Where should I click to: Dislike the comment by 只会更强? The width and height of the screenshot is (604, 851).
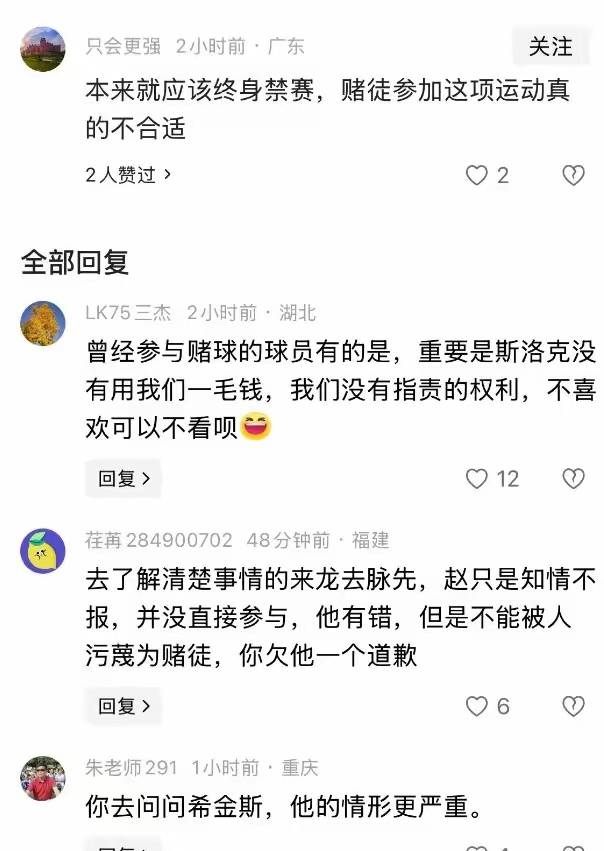click(x=572, y=176)
